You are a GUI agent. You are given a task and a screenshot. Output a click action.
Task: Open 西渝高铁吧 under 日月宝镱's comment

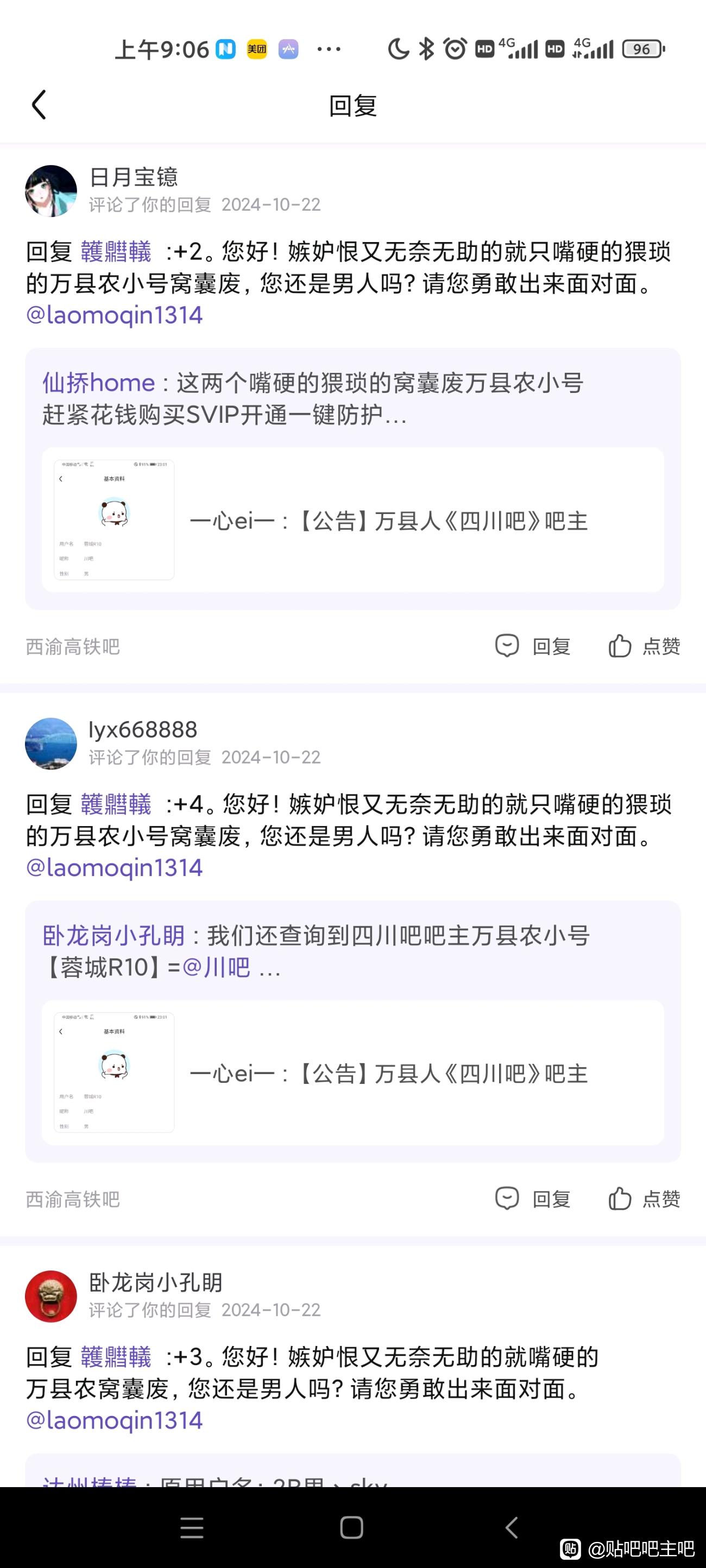[x=72, y=646]
